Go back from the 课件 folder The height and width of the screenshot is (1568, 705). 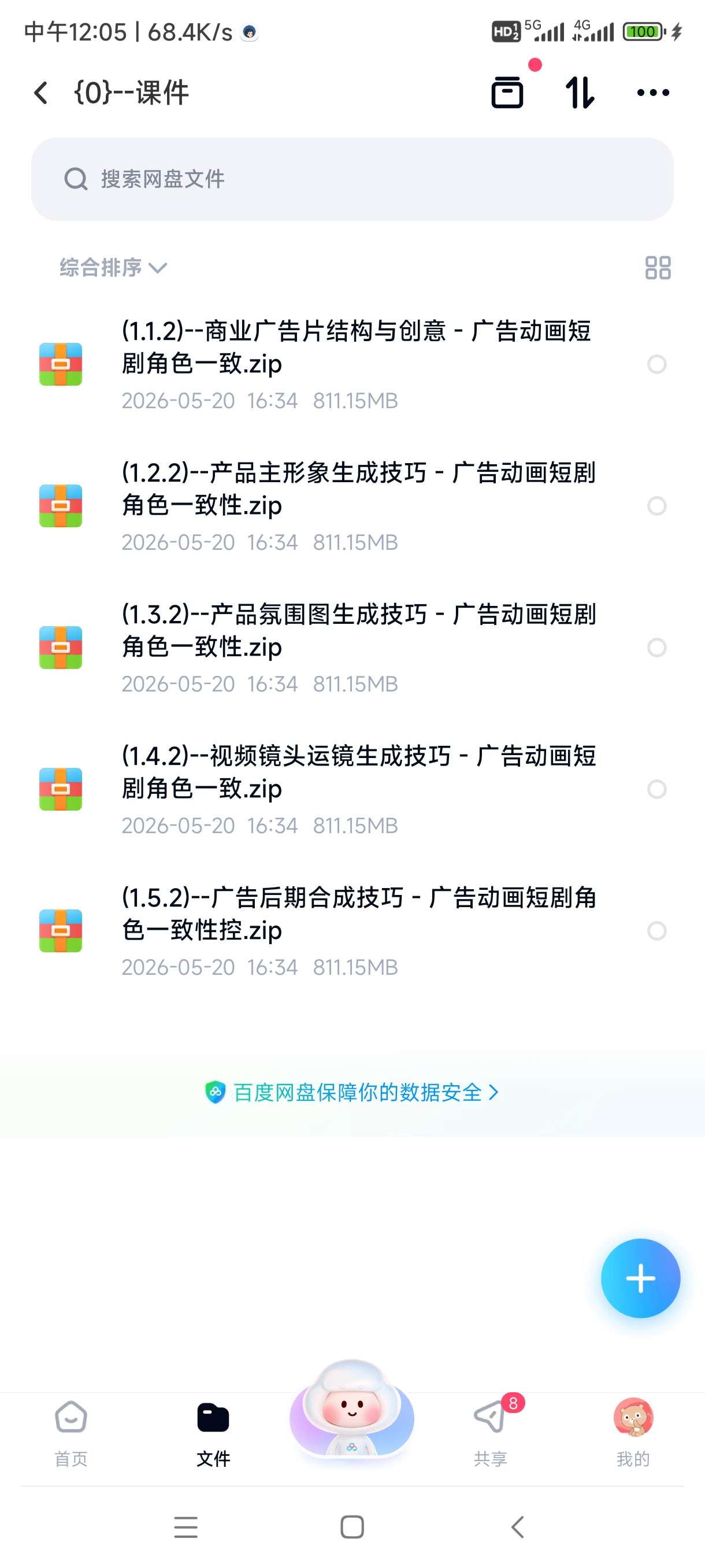point(41,93)
